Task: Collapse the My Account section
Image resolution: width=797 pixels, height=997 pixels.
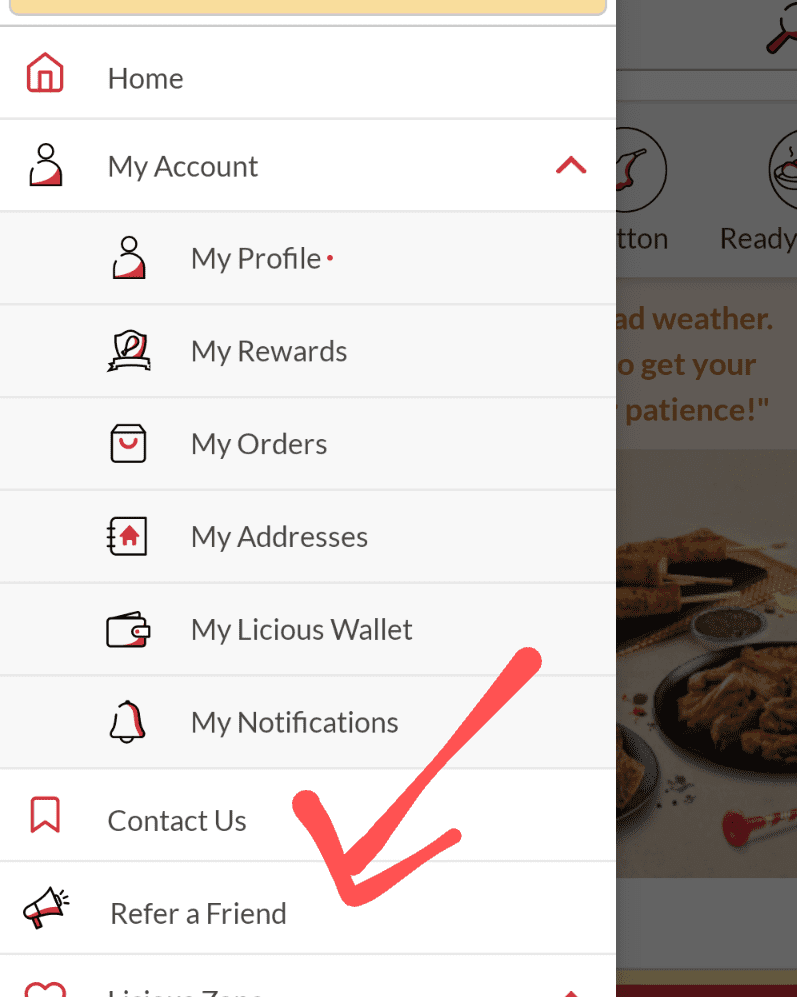Action: (570, 166)
